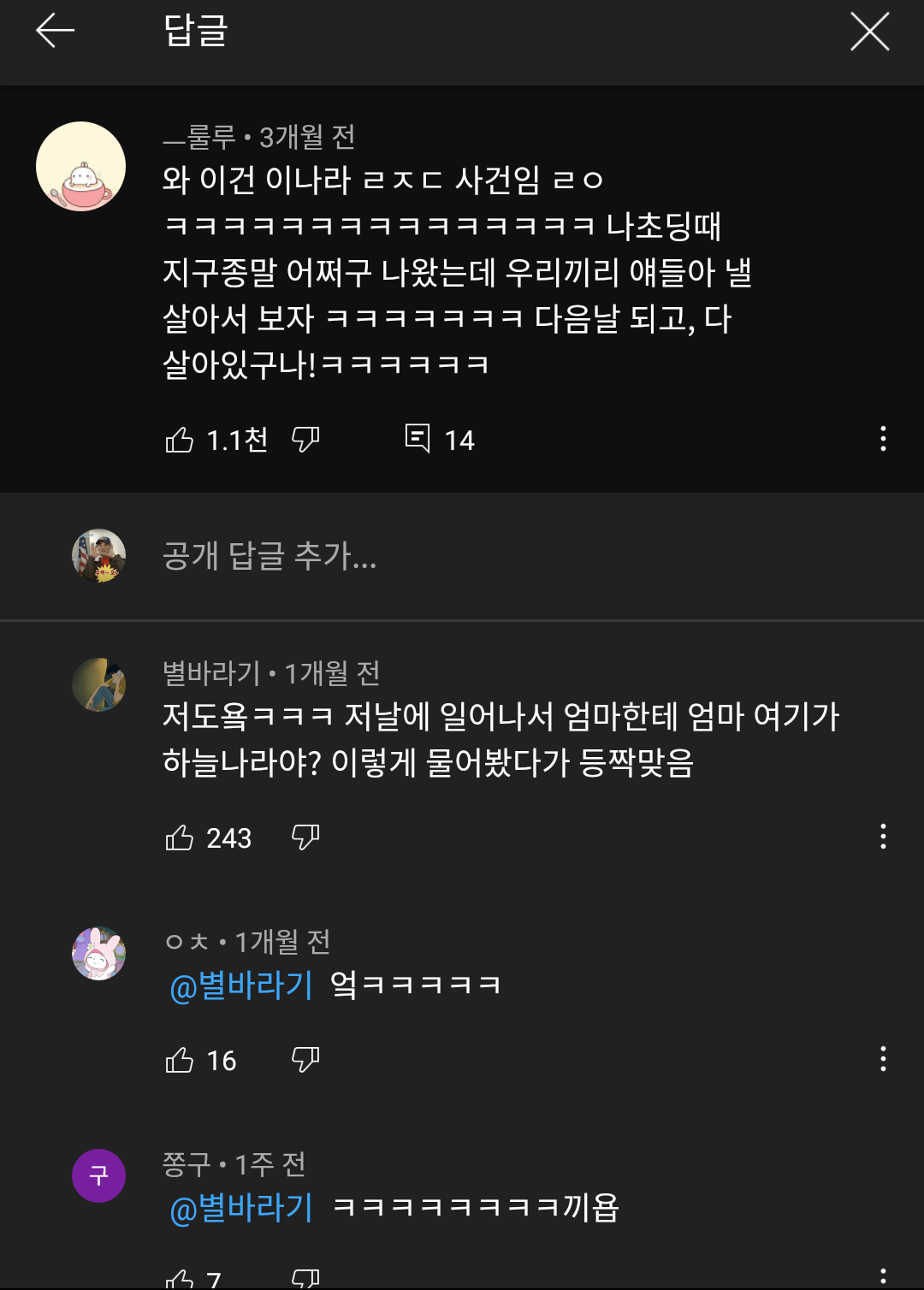Tap the reply icon with 14 replies
The height and width of the screenshot is (1290, 924).
[x=418, y=439]
